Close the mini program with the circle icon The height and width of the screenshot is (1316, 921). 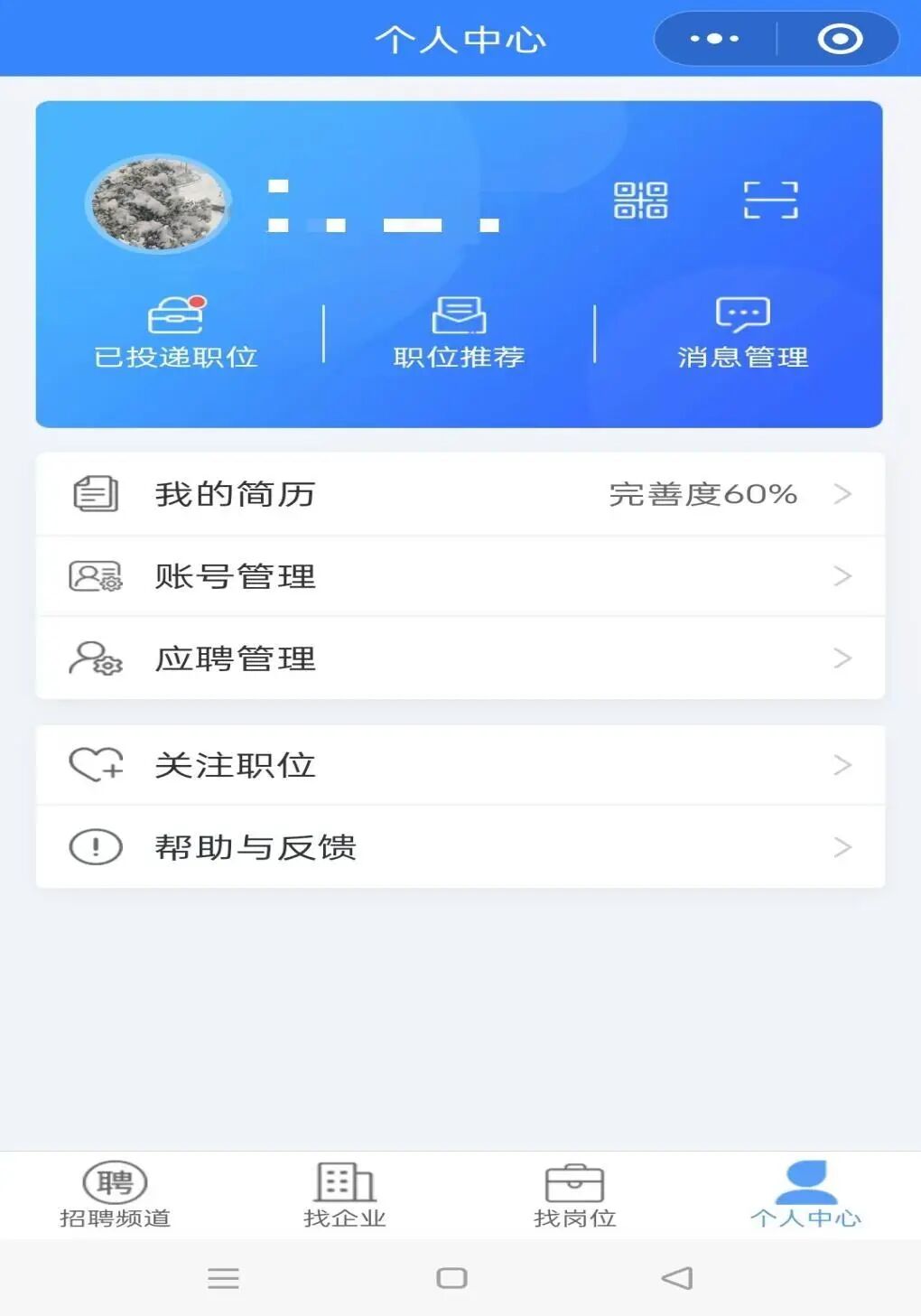(840, 39)
